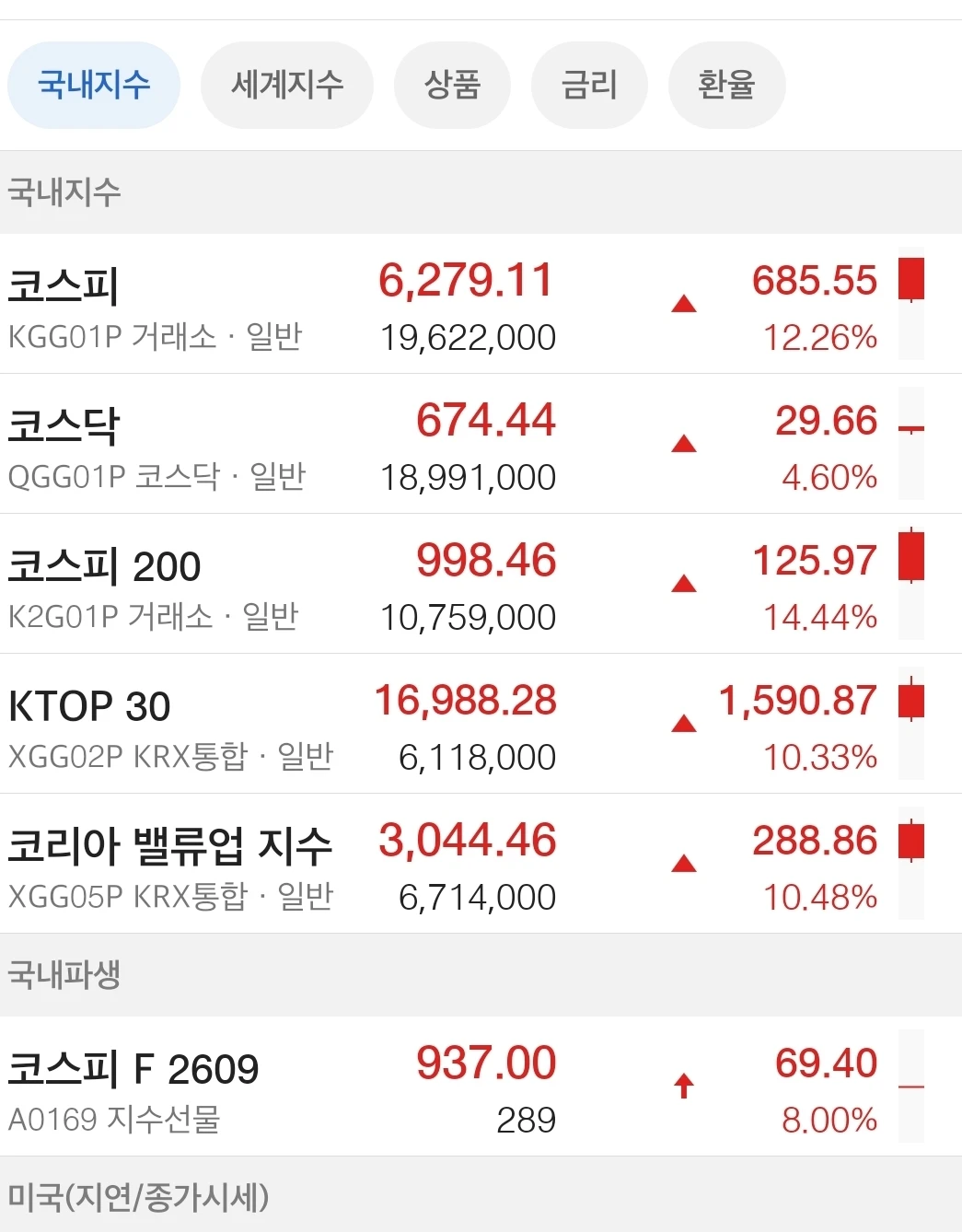Open the 코스피 F 2609 futures row
The width and height of the screenshot is (962, 1232).
pos(481,1087)
